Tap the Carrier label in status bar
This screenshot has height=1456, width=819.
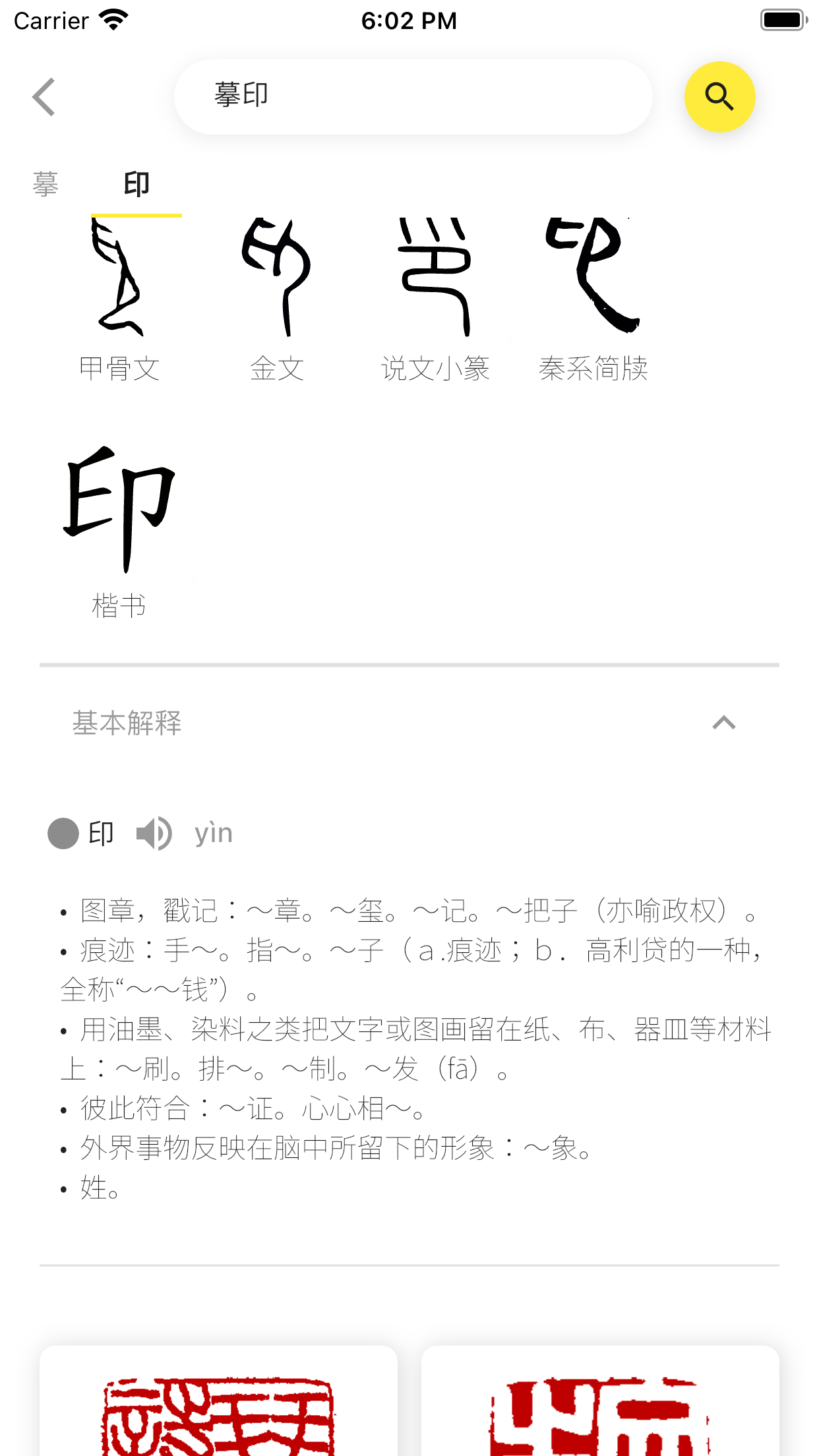[x=50, y=20]
